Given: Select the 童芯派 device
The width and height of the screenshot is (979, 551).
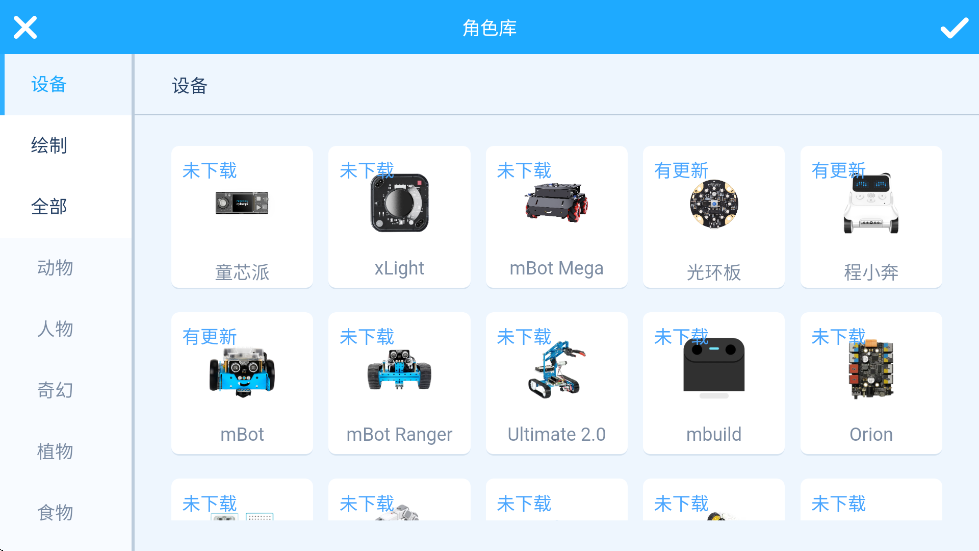Looking at the screenshot, I should click(242, 217).
